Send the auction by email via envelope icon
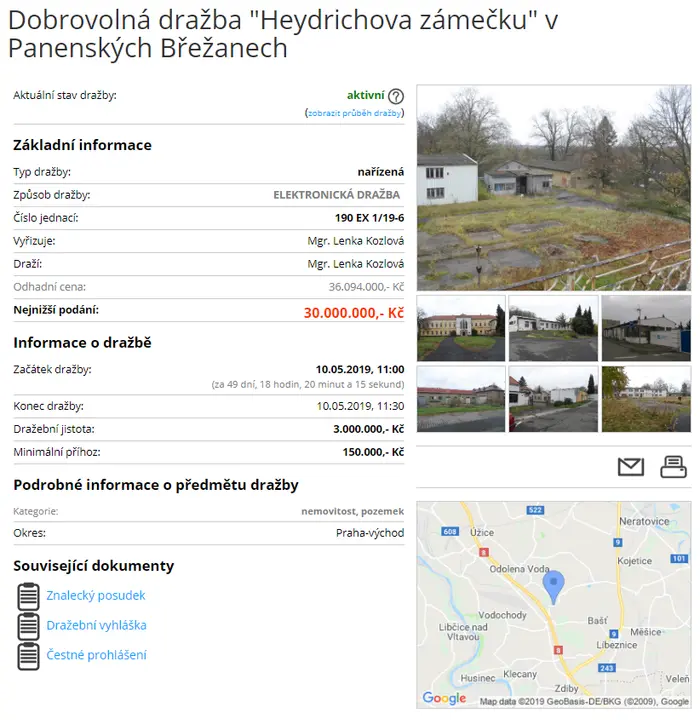 click(x=631, y=467)
